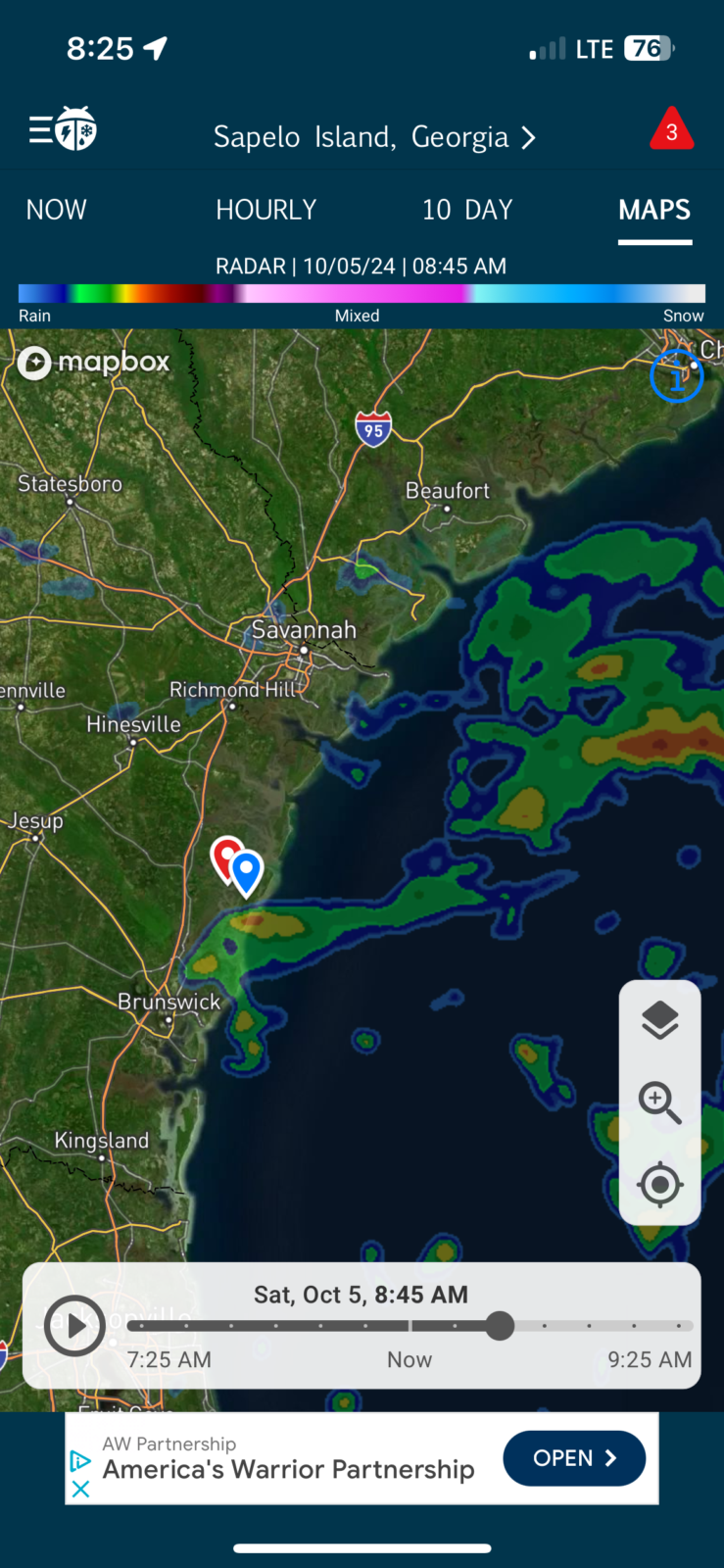Center map on current location
This screenshot has height=1568, width=724.
tap(660, 1184)
